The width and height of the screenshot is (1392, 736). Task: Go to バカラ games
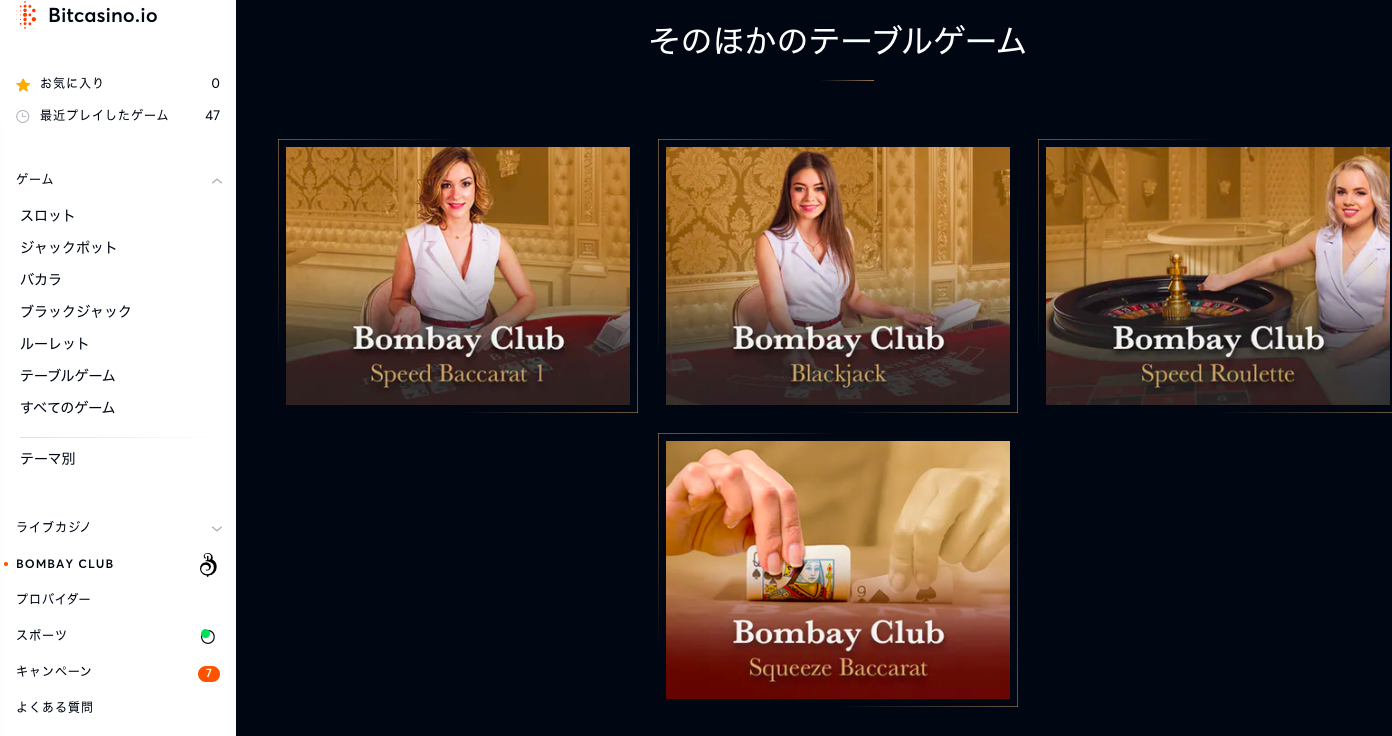(x=41, y=280)
